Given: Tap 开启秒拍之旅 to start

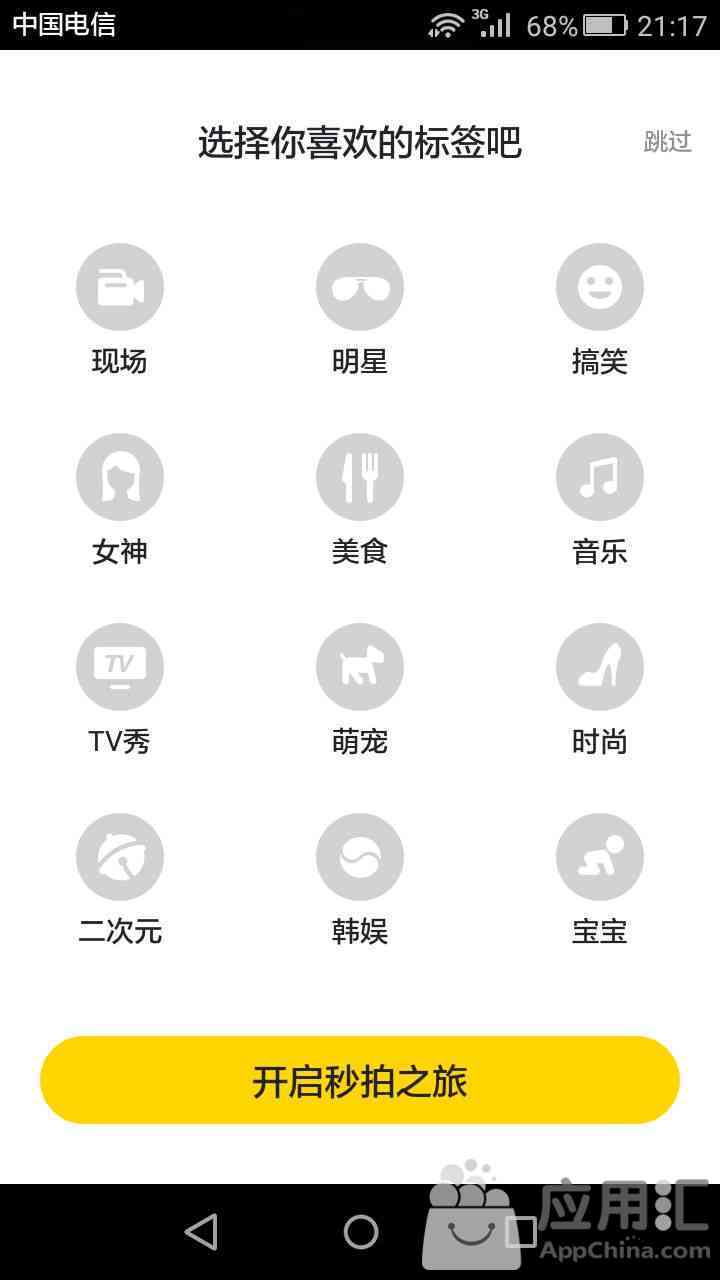Looking at the screenshot, I should click(x=360, y=1080).
